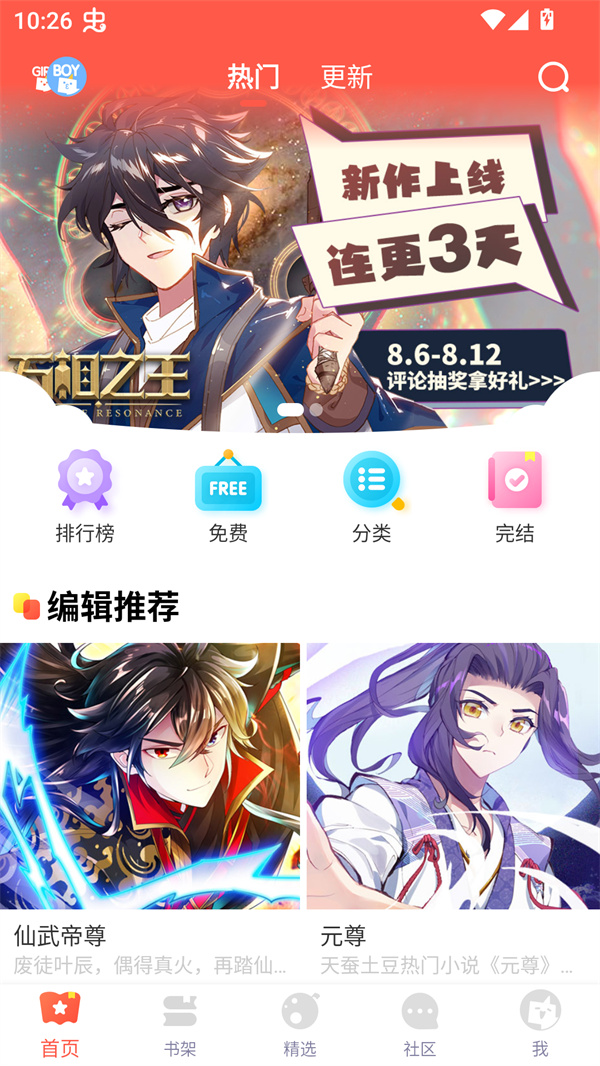The width and height of the screenshot is (600, 1066).
Task: Switch to the 更新 tab
Action: click(x=346, y=77)
